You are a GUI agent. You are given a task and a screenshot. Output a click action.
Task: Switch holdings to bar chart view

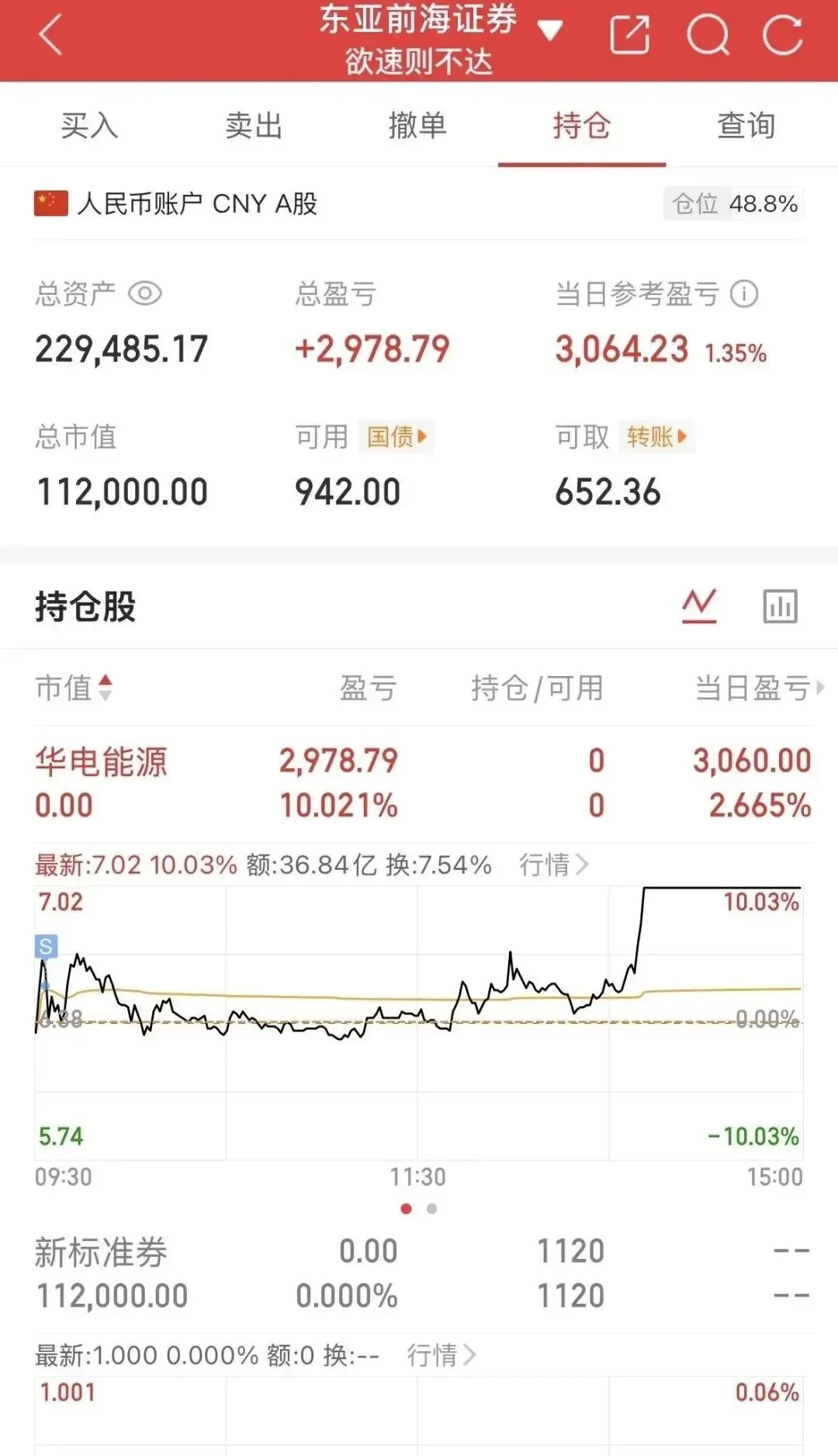coord(780,606)
